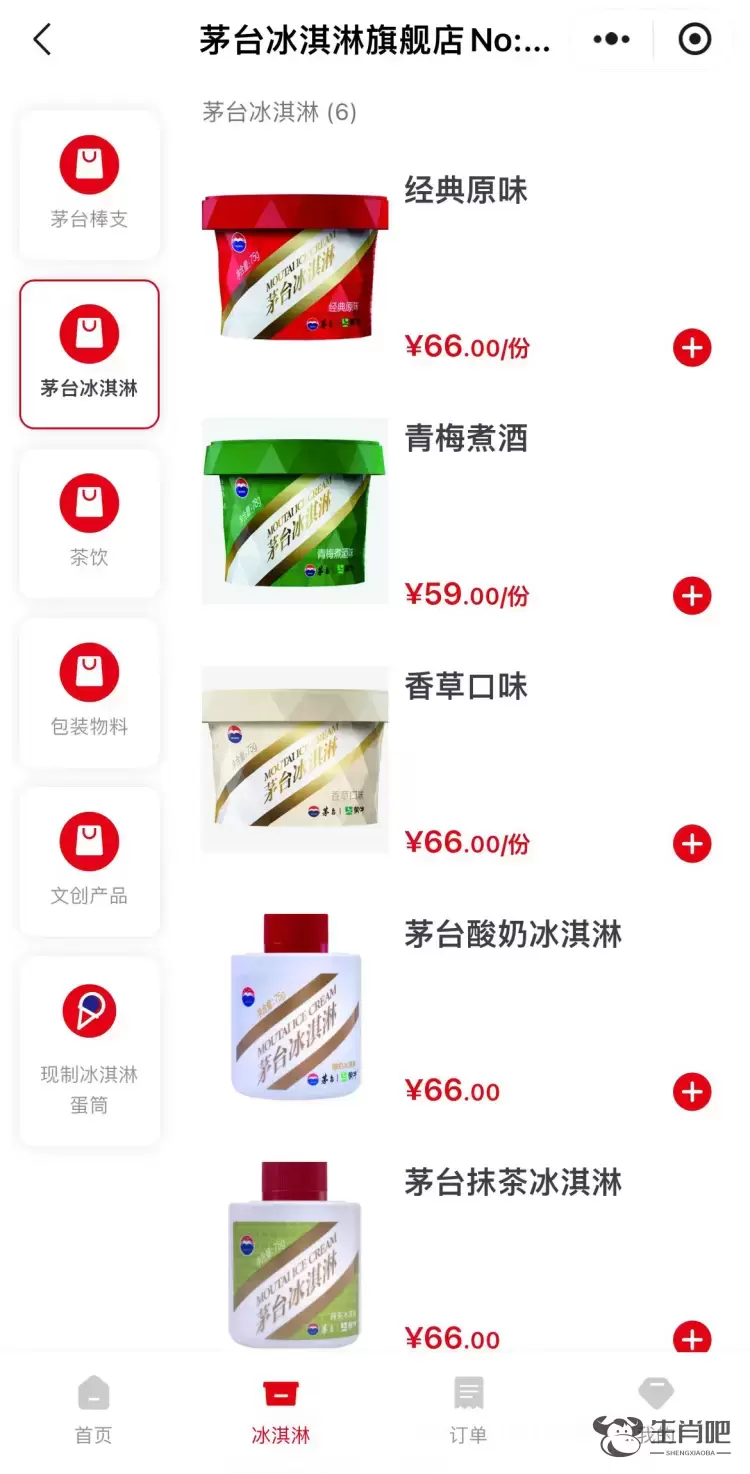Go to the 首页 tab

[93, 1410]
